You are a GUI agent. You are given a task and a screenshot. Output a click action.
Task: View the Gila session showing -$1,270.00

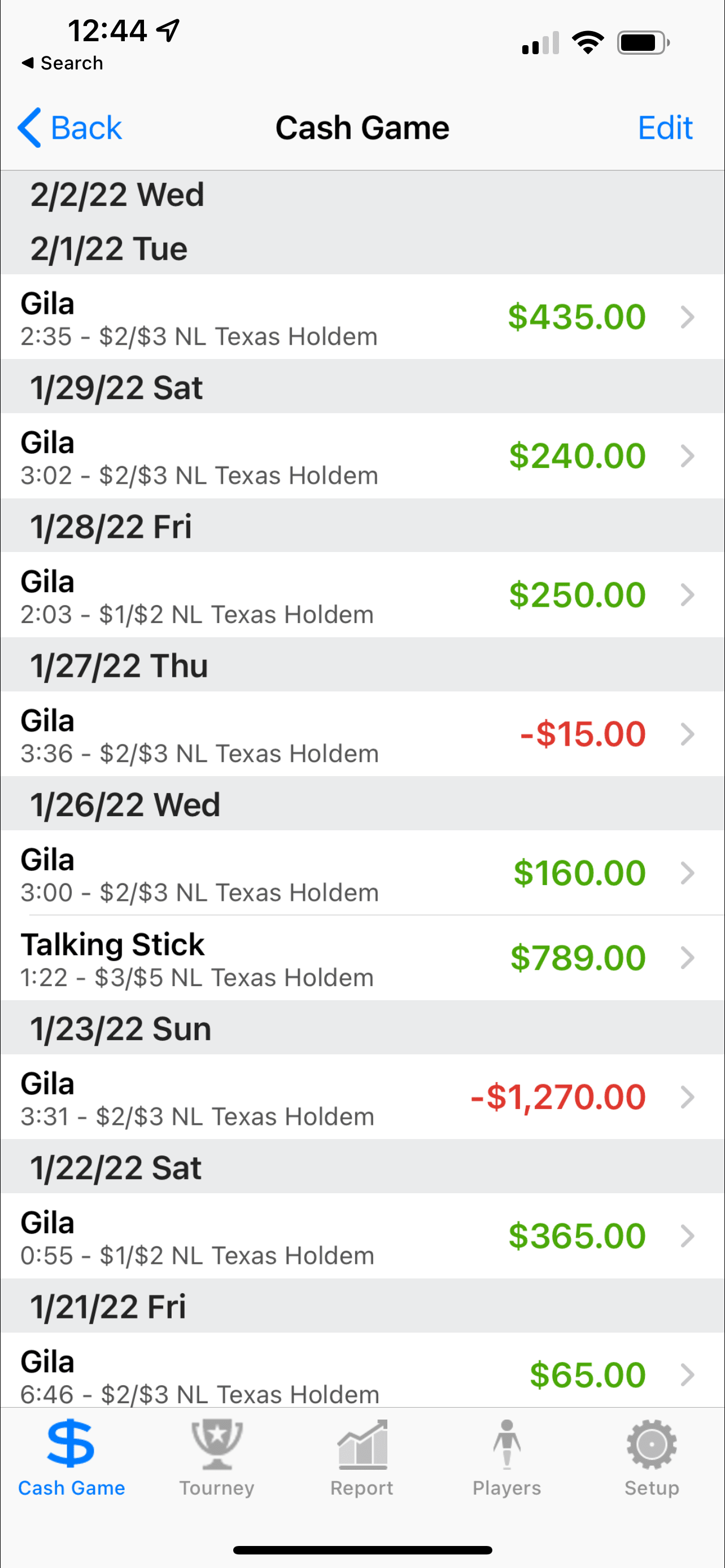[362, 1097]
